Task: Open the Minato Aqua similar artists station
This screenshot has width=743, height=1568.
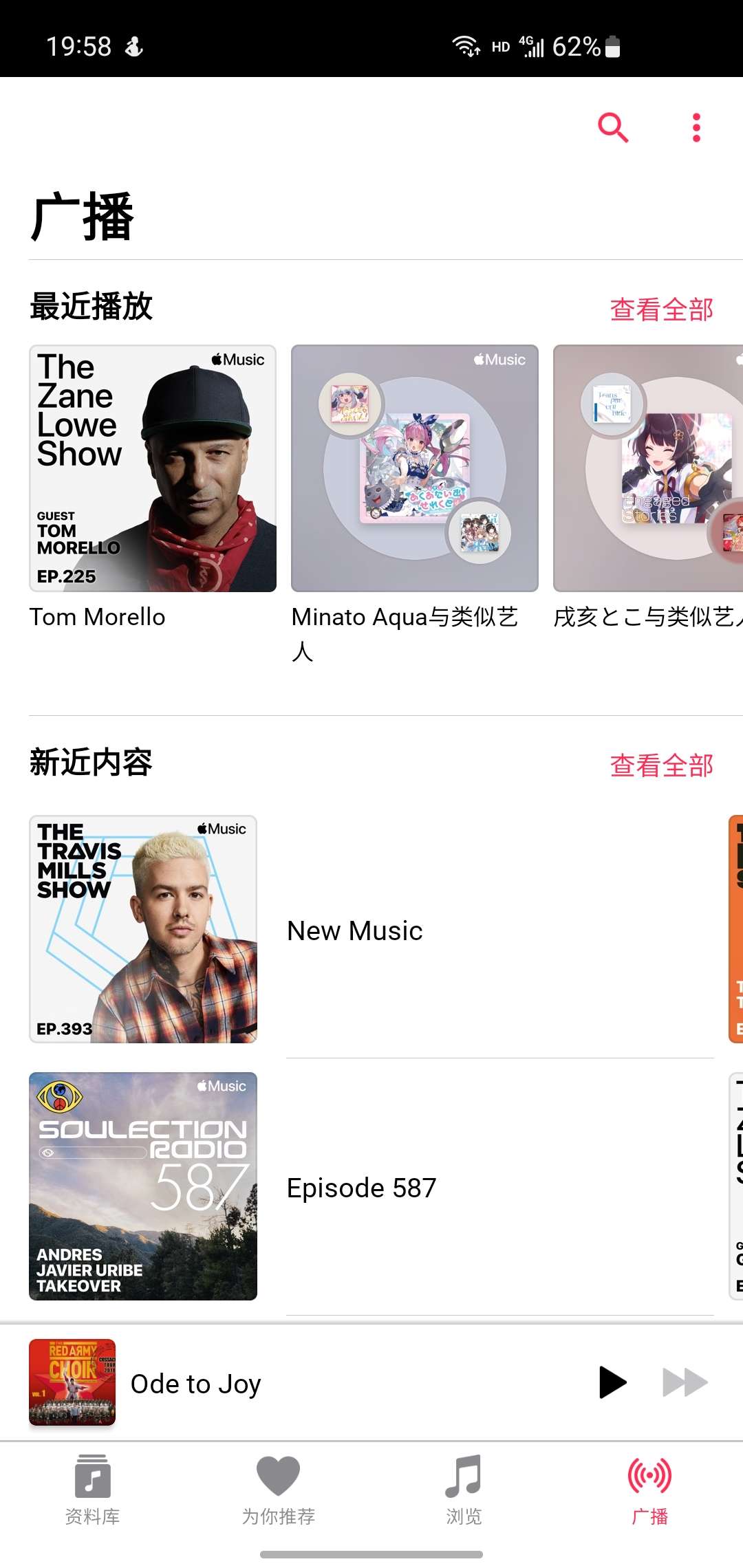Action: pos(414,468)
